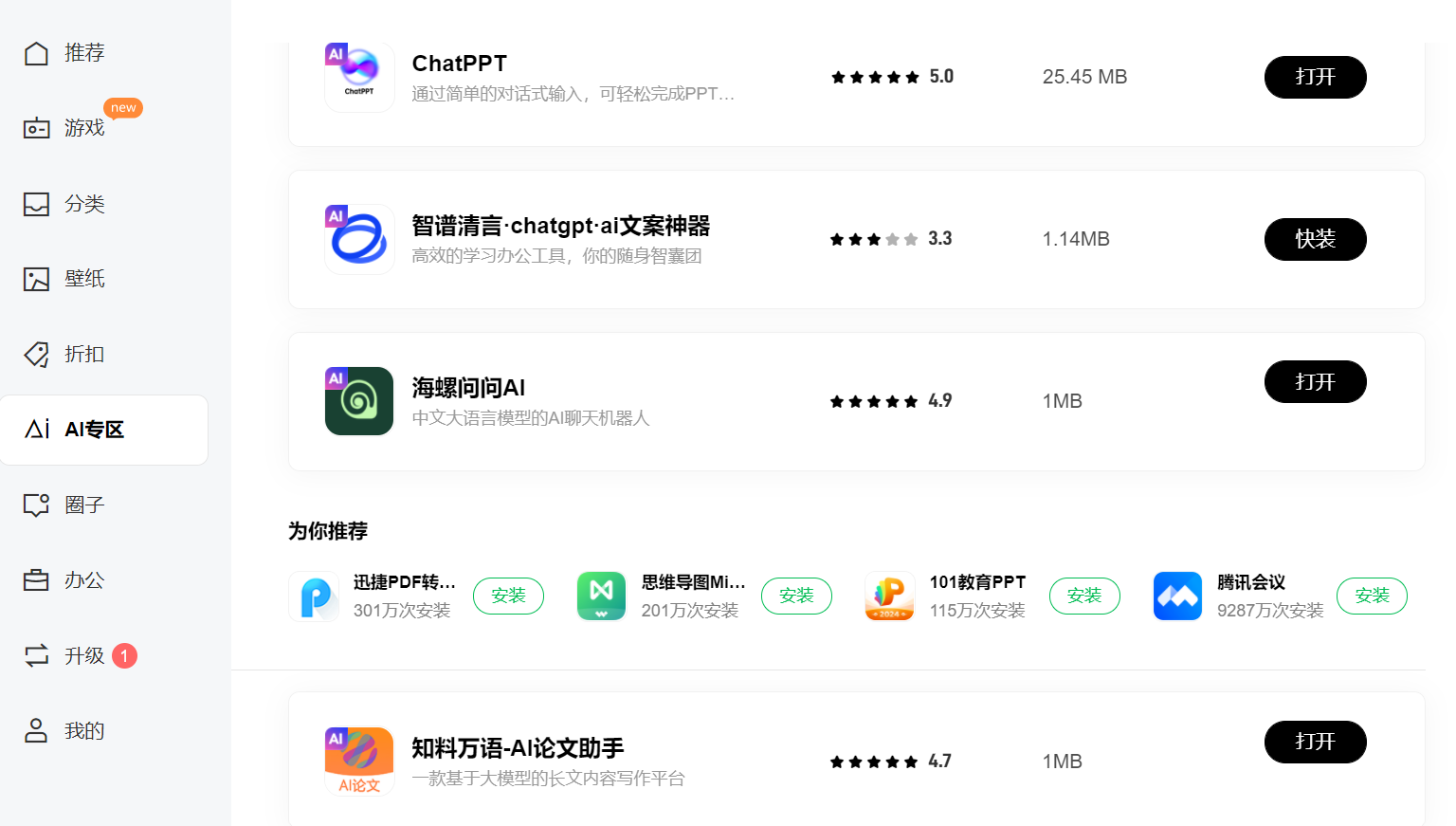View 海螺问问AI app details
This screenshot has height=826, width=1456.
pos(468,389)
